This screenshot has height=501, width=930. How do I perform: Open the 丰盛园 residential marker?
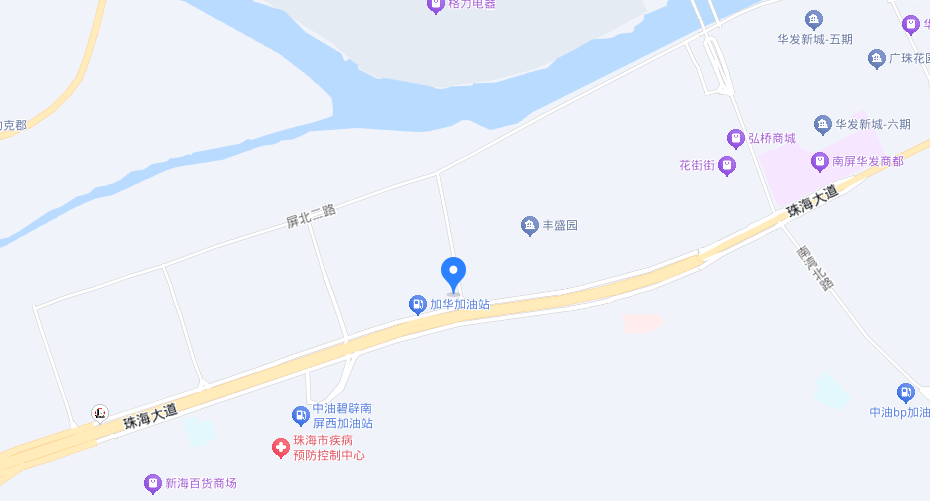[529, 226]
